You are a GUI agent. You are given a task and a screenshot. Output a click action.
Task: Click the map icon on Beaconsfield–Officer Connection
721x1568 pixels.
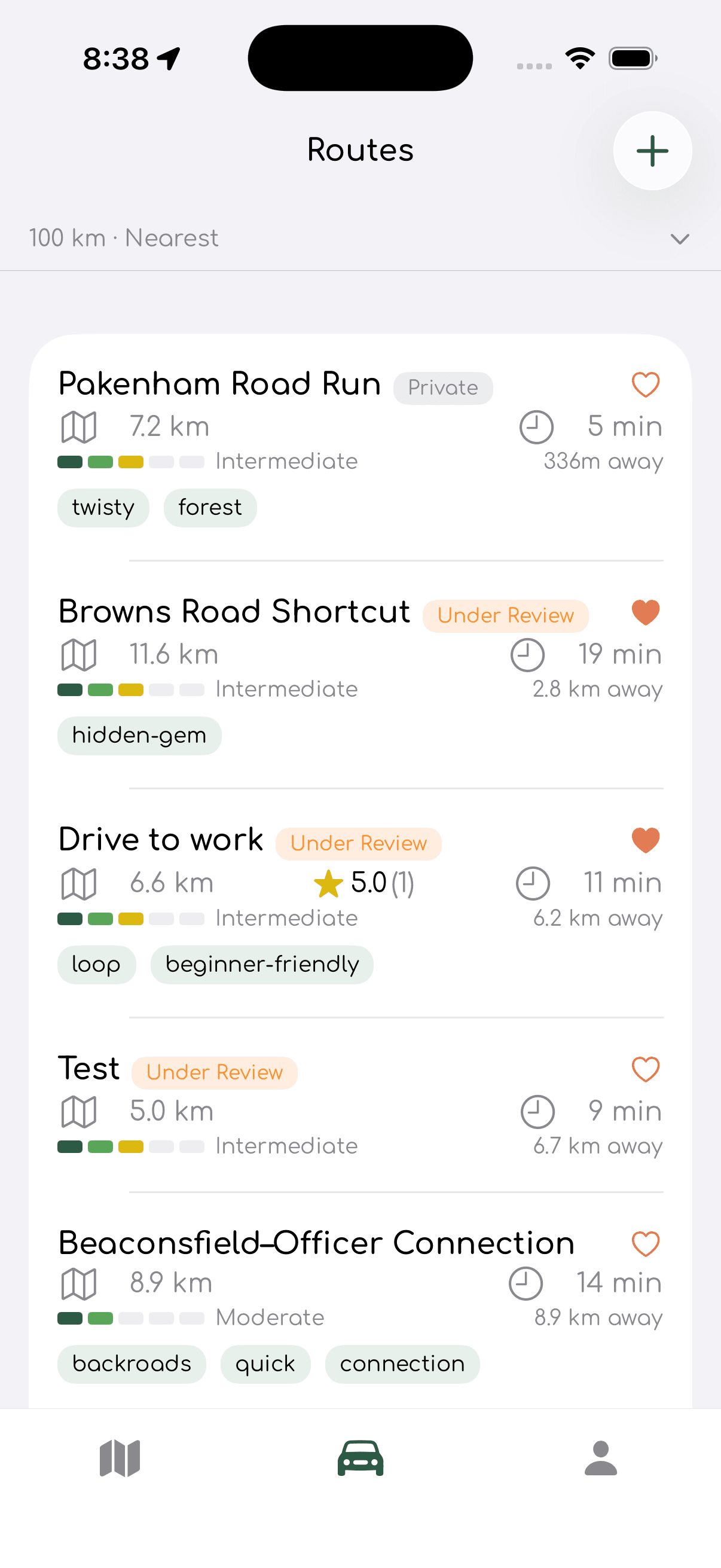tap(80, 1283)
